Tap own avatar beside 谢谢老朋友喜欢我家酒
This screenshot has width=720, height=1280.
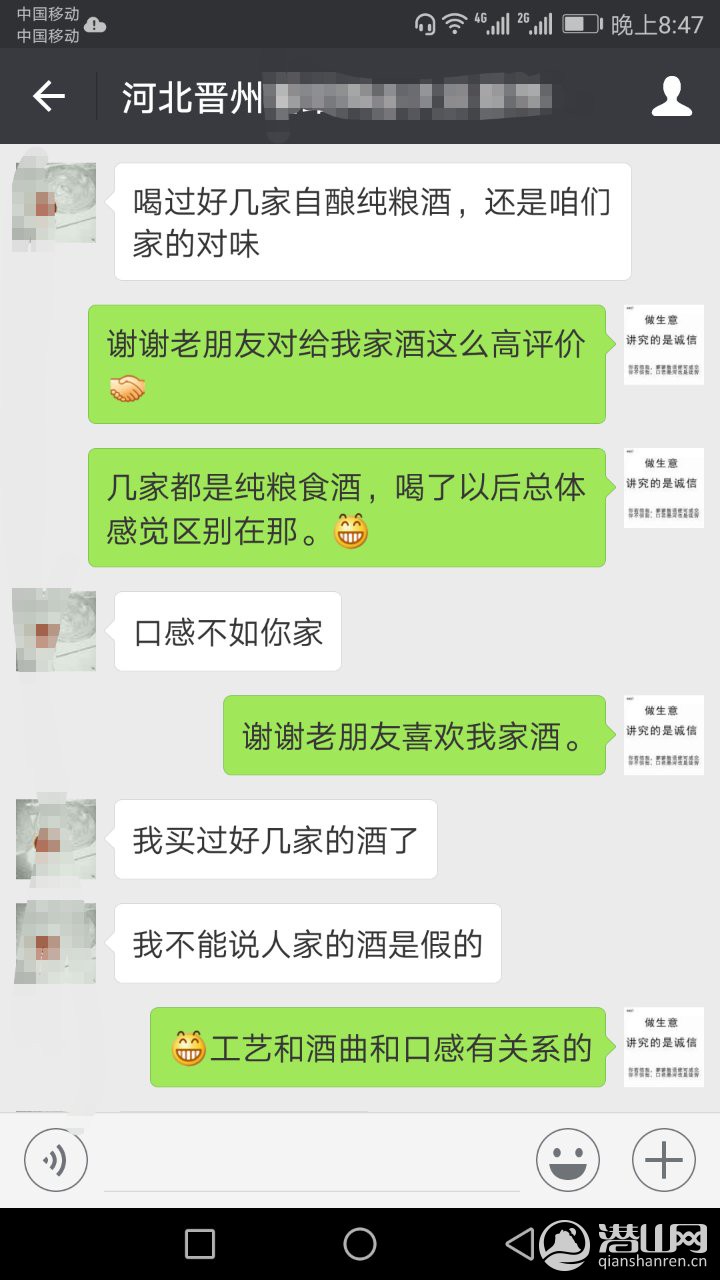(664, 735)
